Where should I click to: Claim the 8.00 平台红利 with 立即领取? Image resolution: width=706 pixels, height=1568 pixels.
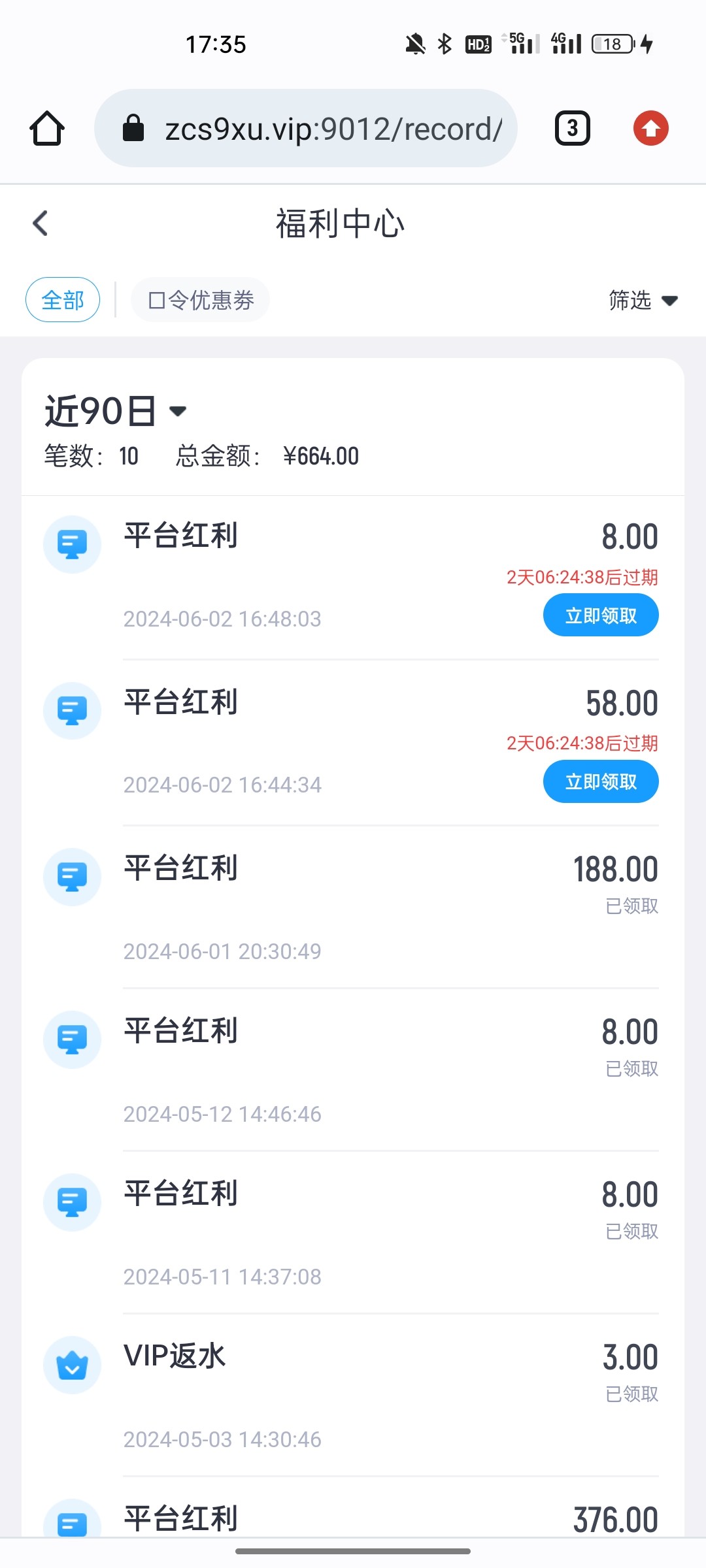[600, 615]
